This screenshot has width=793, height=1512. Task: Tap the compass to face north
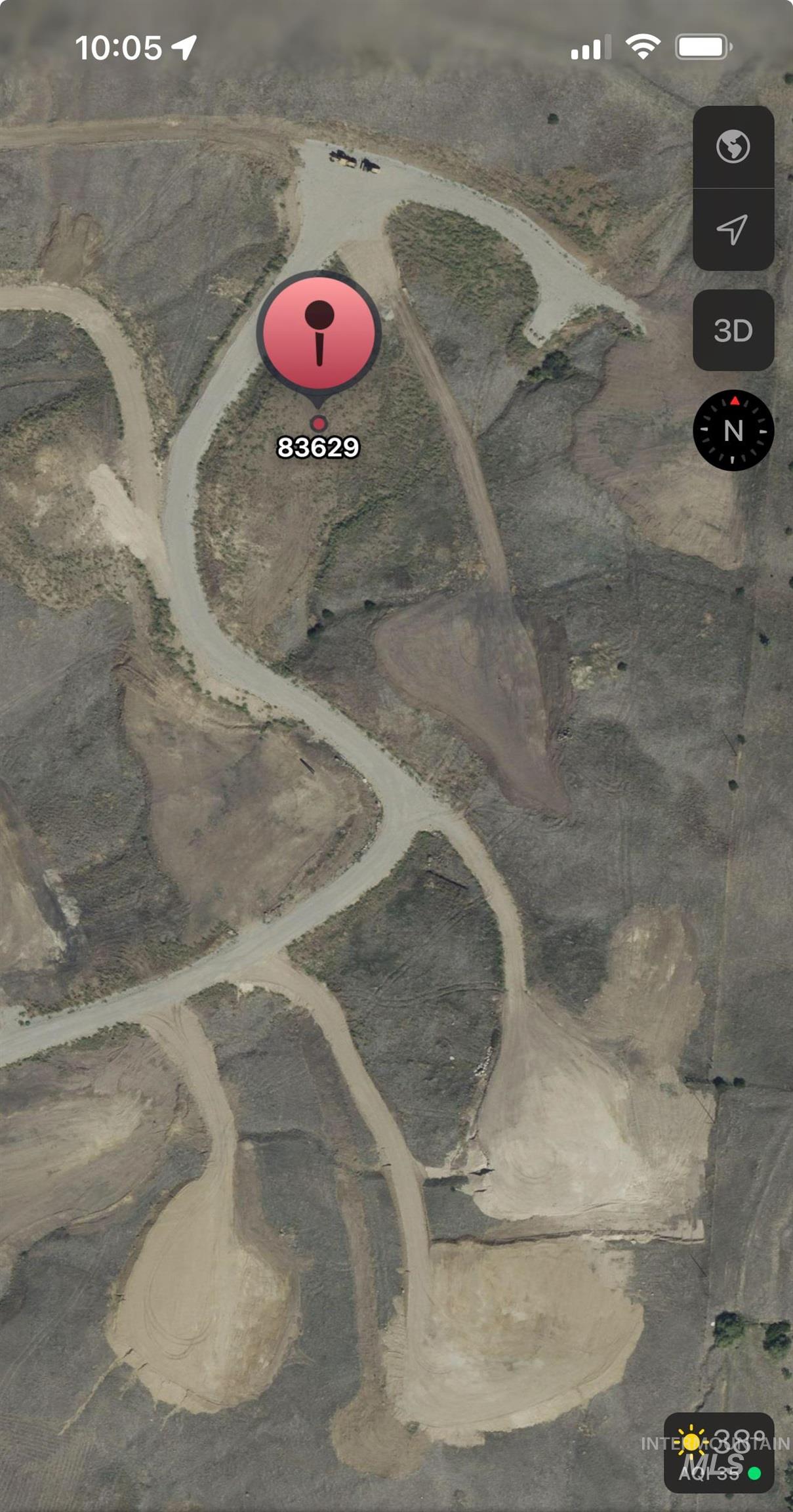click(733, 430)
